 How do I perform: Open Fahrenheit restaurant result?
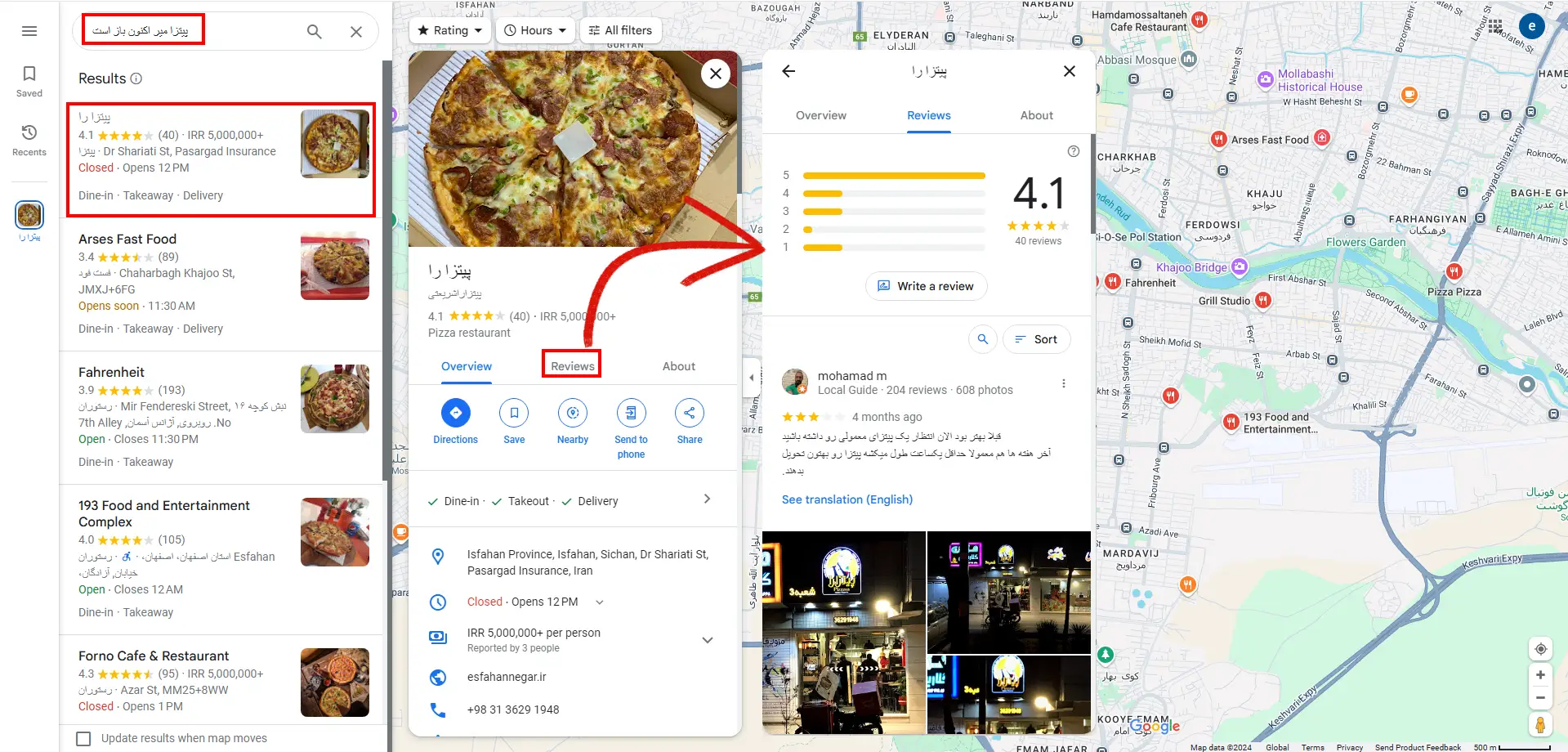tap(111, 372)
